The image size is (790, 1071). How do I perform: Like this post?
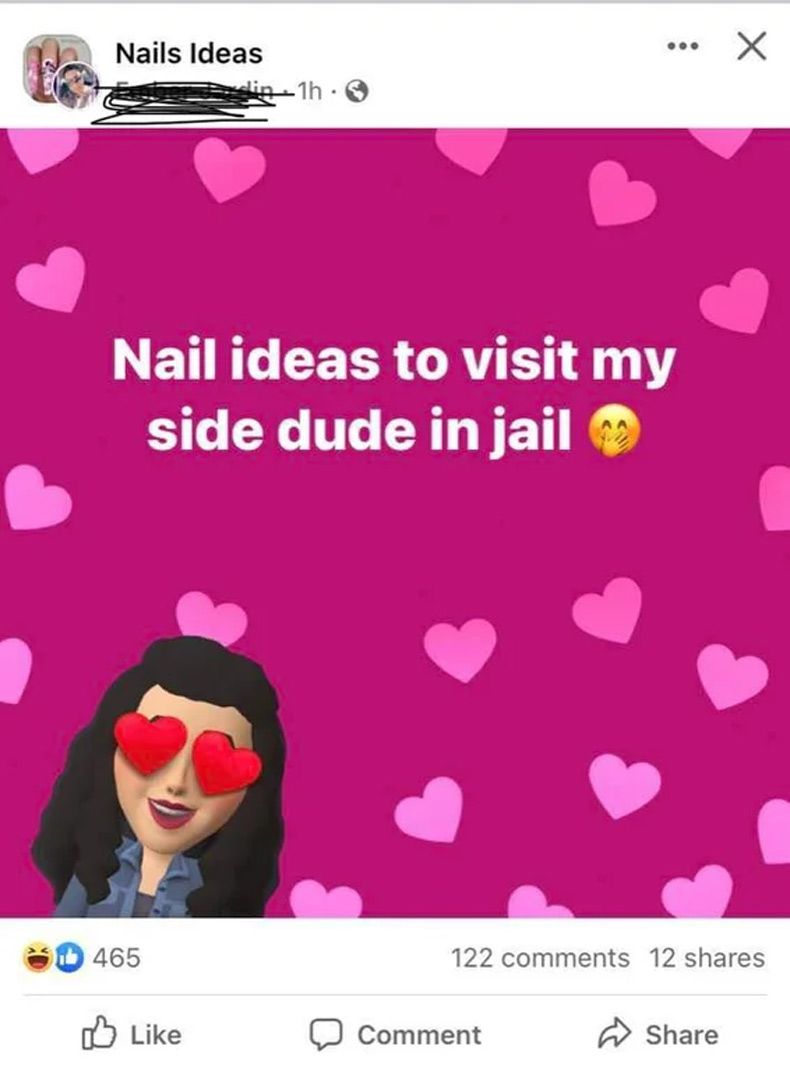[133, 1035]
